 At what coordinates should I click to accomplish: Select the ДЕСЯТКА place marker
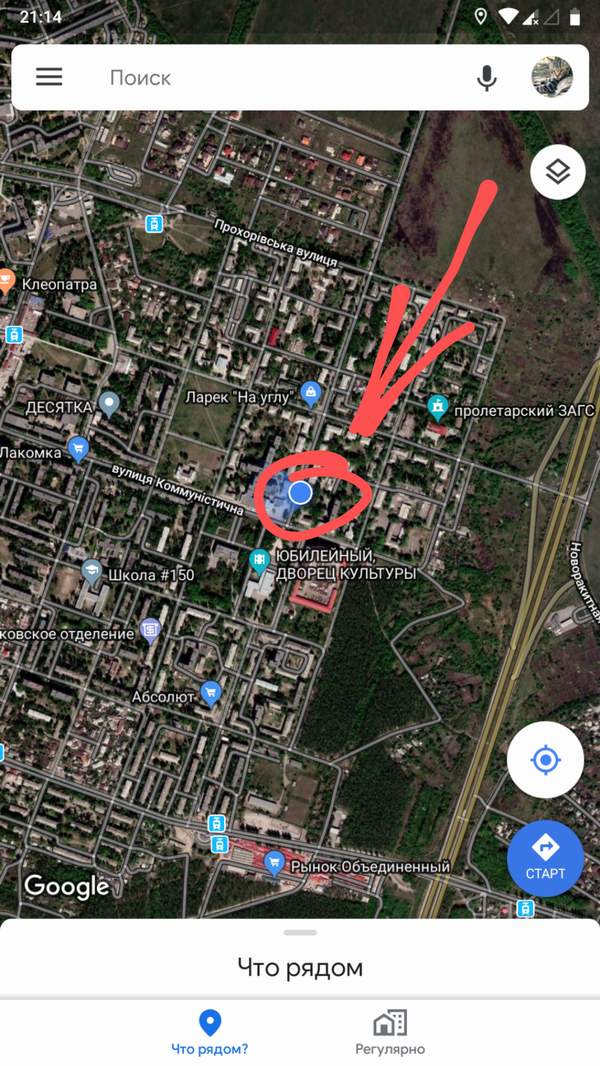tap(109, 405)
